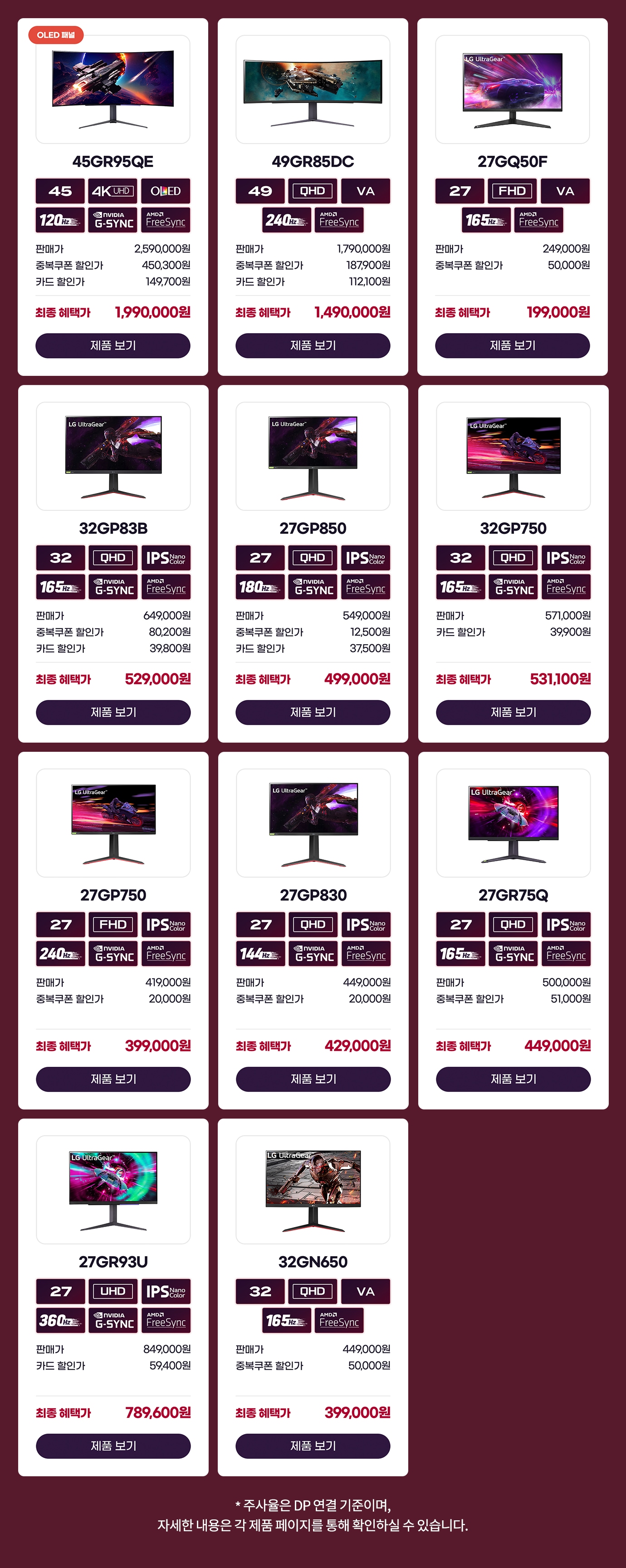The width and height of the screenshot is (626, 1568).
Task: Select 제품 보기 for 27GP850
Action: coord(313,711)
